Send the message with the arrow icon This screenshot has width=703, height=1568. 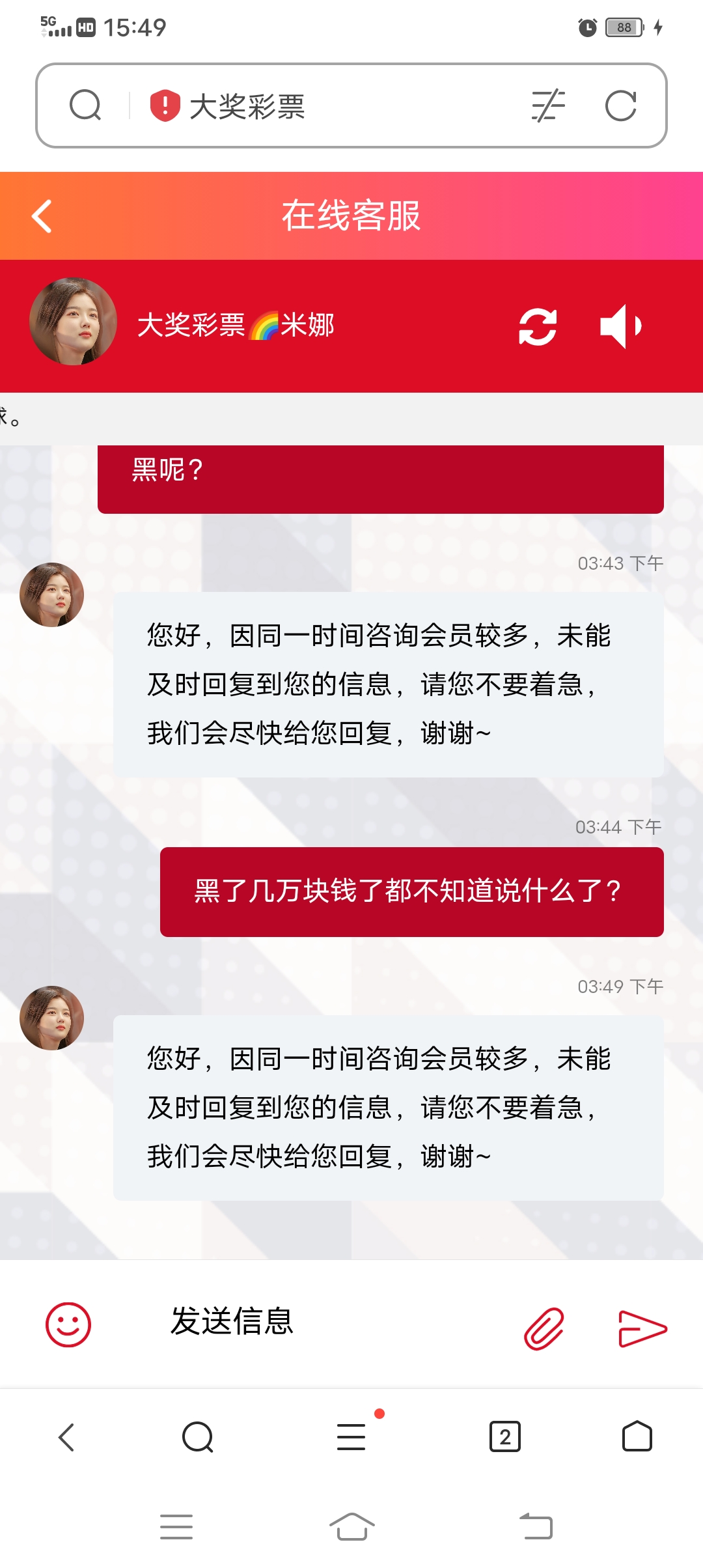click(642, 1328)
